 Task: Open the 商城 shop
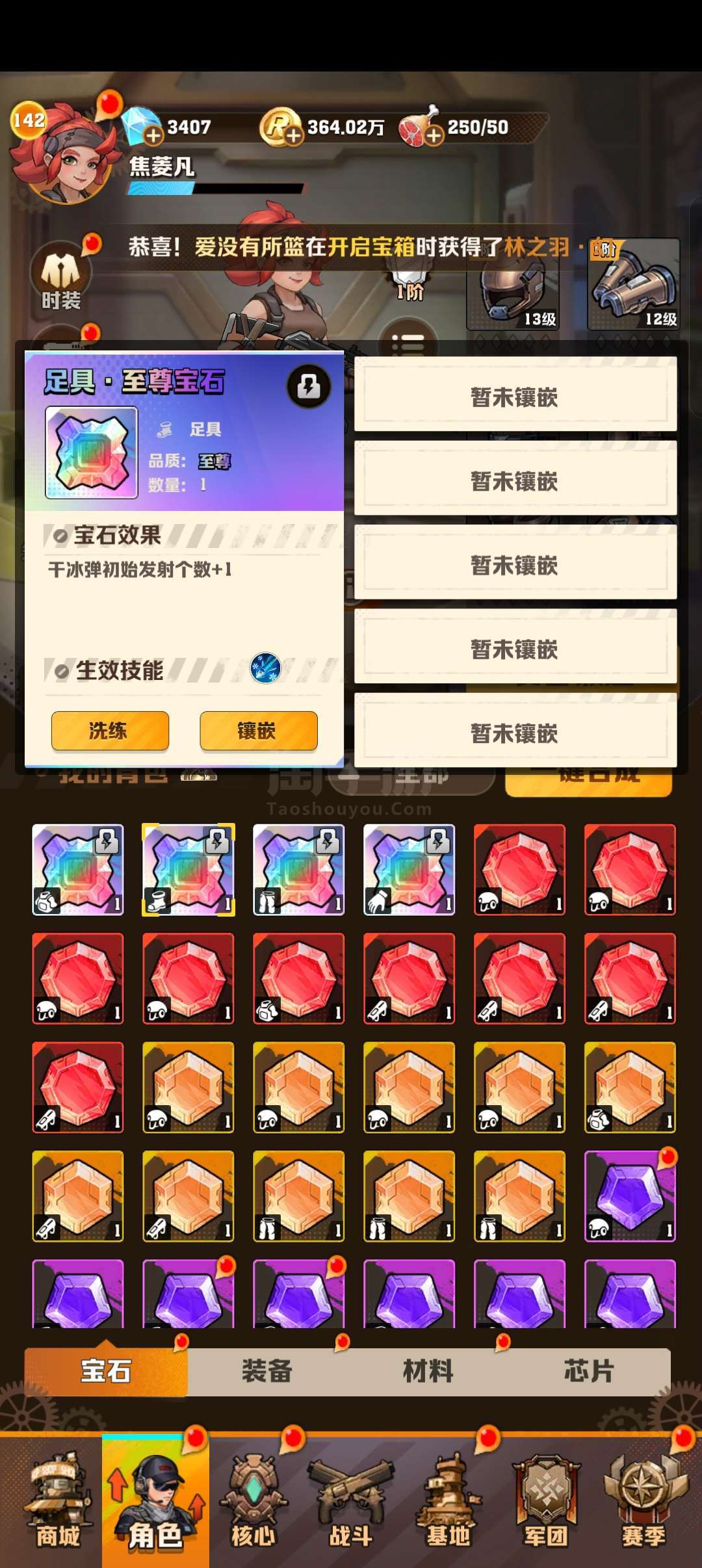57,1502
